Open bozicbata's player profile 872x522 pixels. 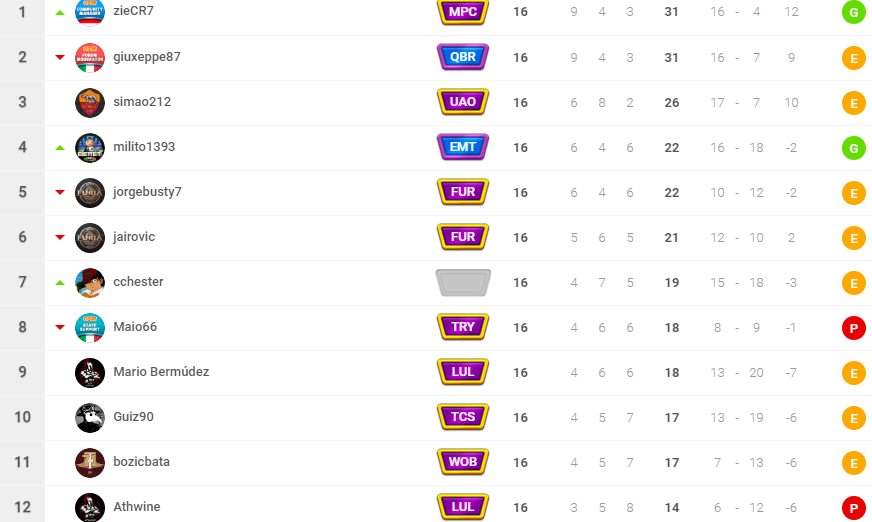coord(141,462)
